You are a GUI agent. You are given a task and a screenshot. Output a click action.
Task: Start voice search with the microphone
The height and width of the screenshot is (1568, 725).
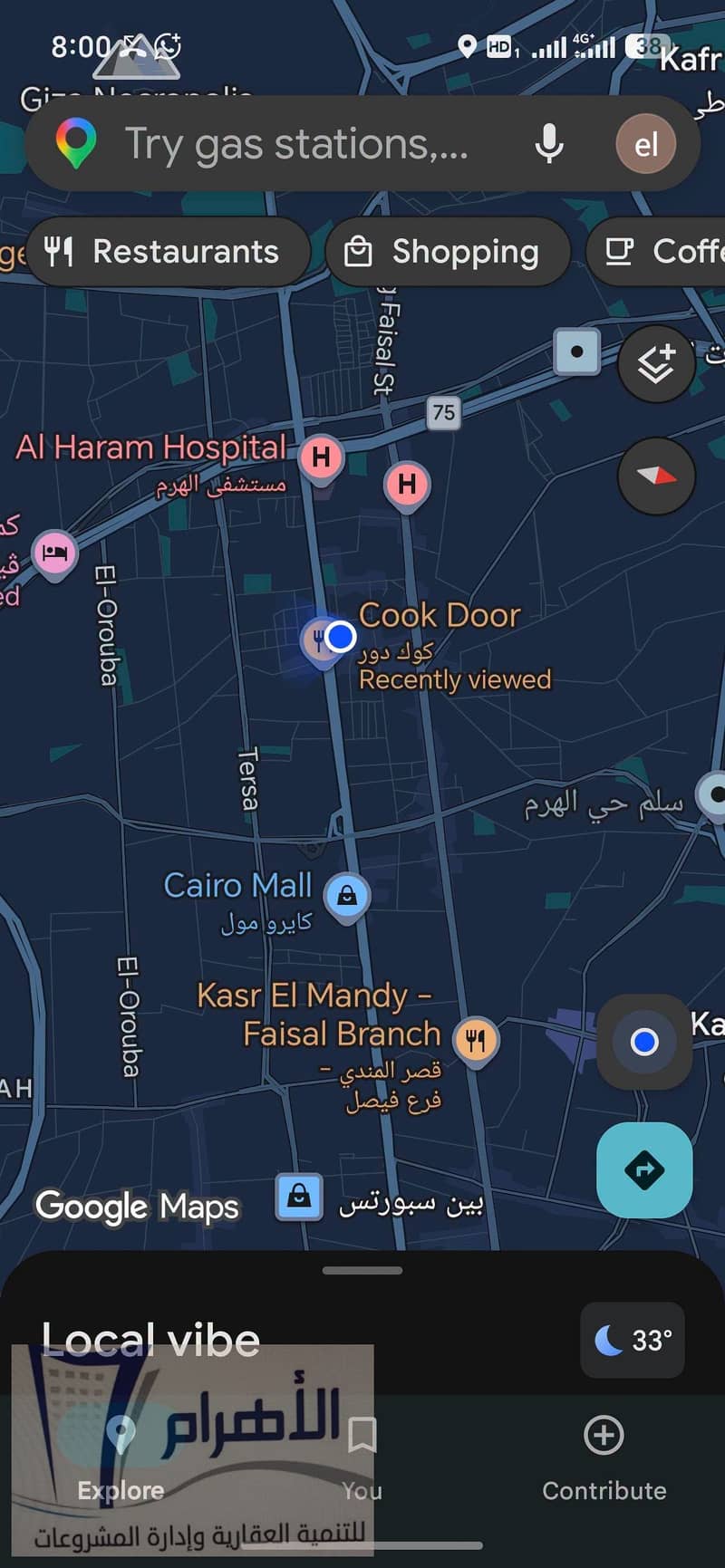[548, 144]
